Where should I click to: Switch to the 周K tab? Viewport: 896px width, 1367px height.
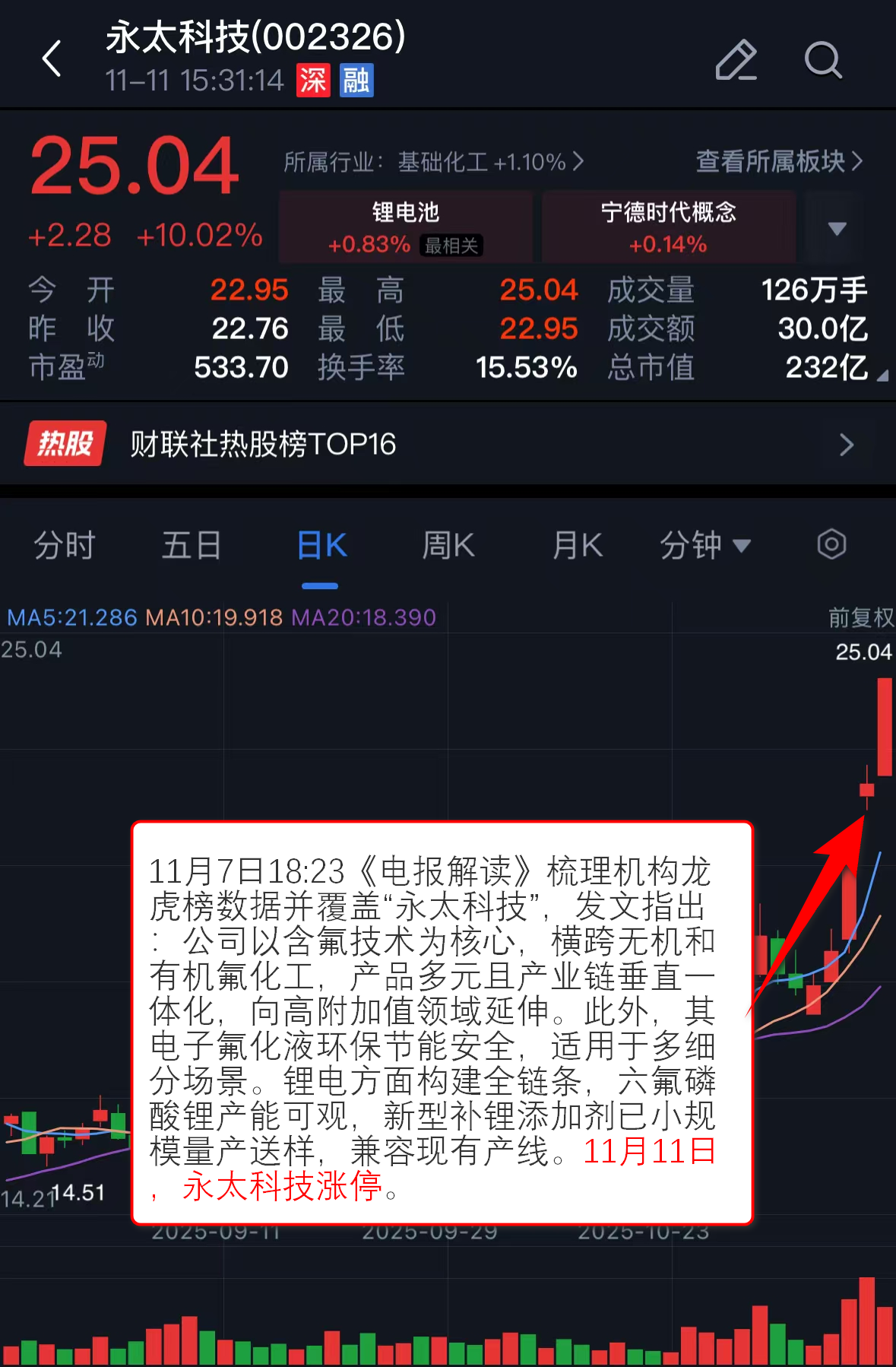(x=448, y=546)
